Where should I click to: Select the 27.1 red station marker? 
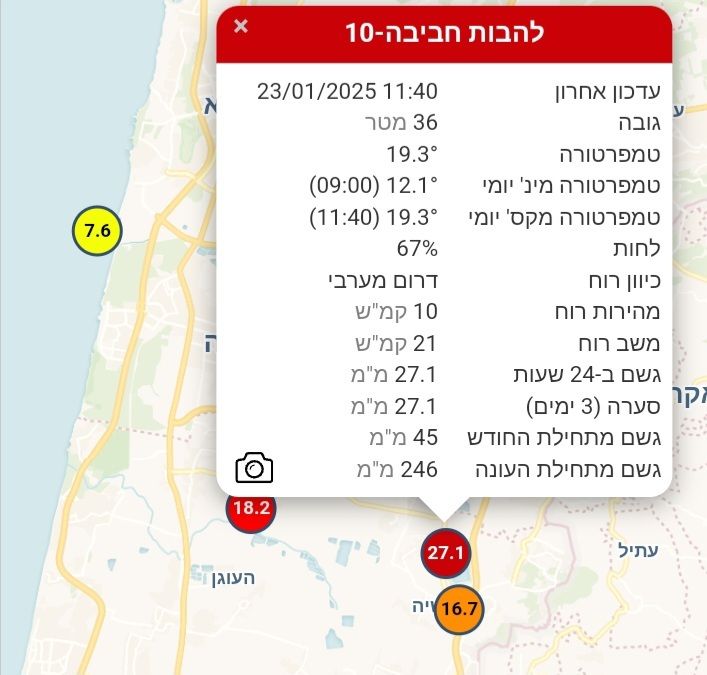point(445,552)
